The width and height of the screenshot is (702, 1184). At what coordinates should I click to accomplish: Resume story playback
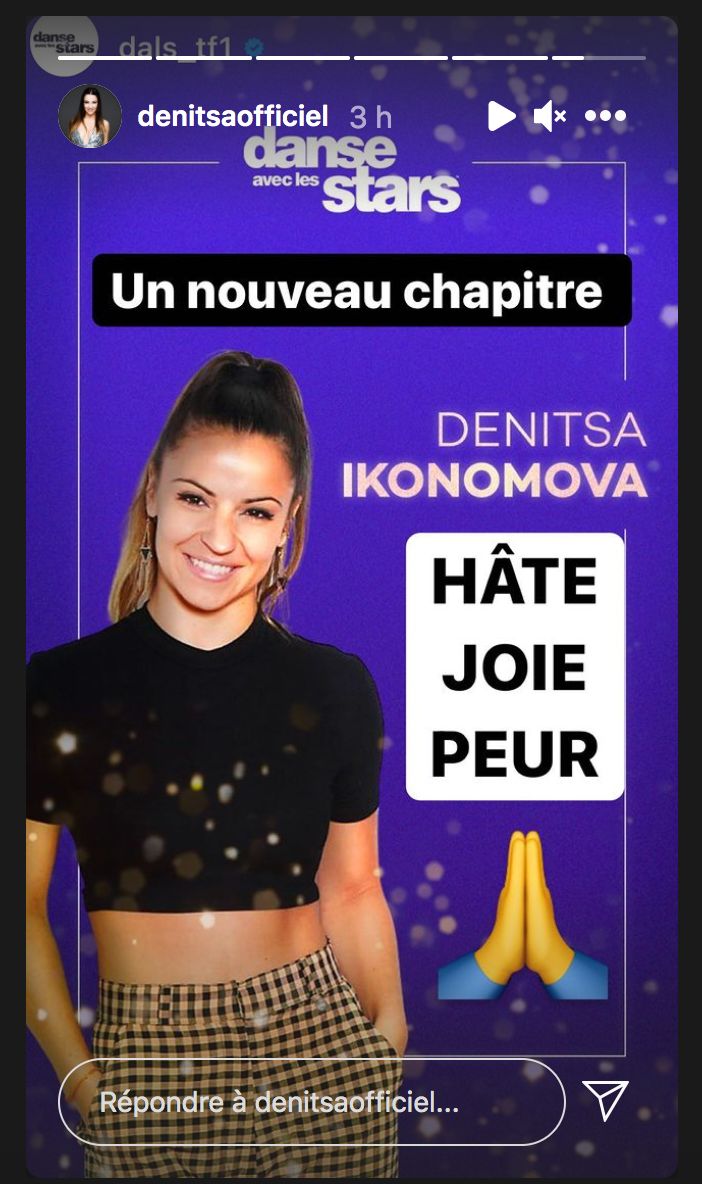pos(501,117)
